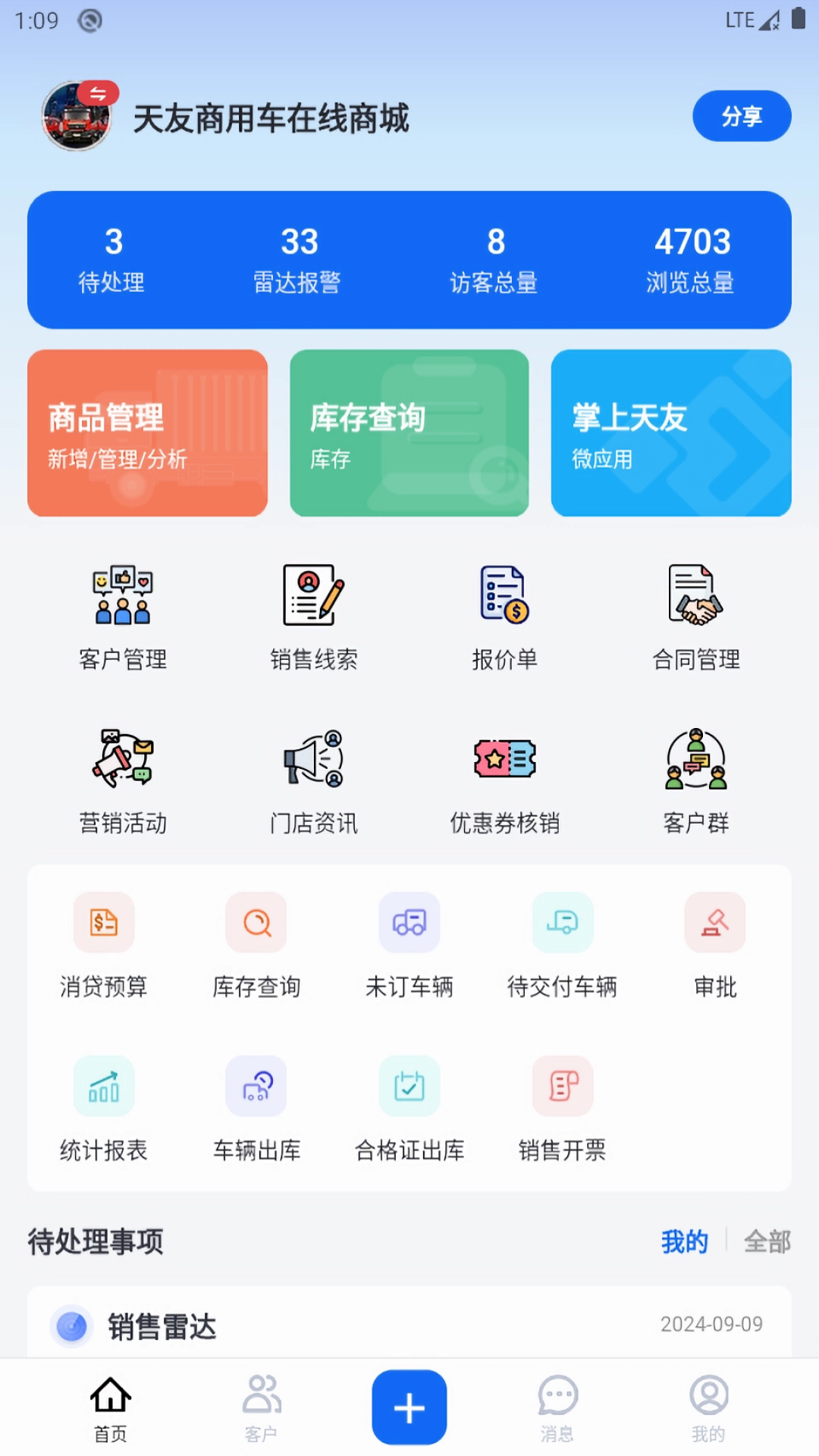Open the 优惠券核销 coupon redemption icon

[504, 781]
